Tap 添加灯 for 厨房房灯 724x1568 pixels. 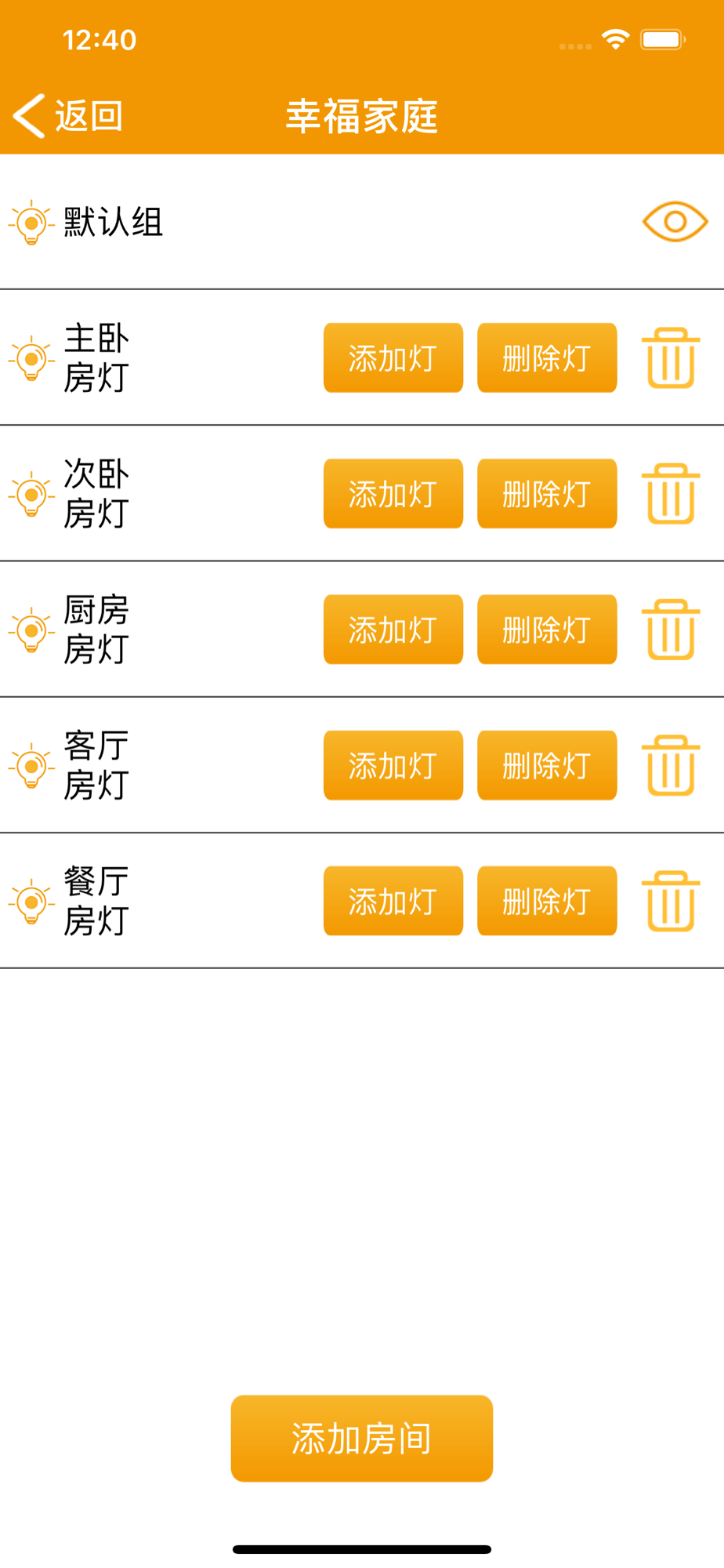coord(393,629)
